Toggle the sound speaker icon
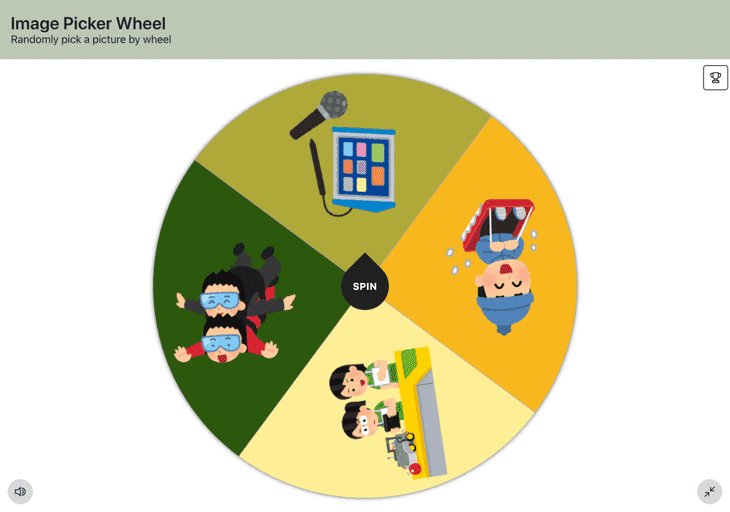Screen dimensions: 730x512 20,491
